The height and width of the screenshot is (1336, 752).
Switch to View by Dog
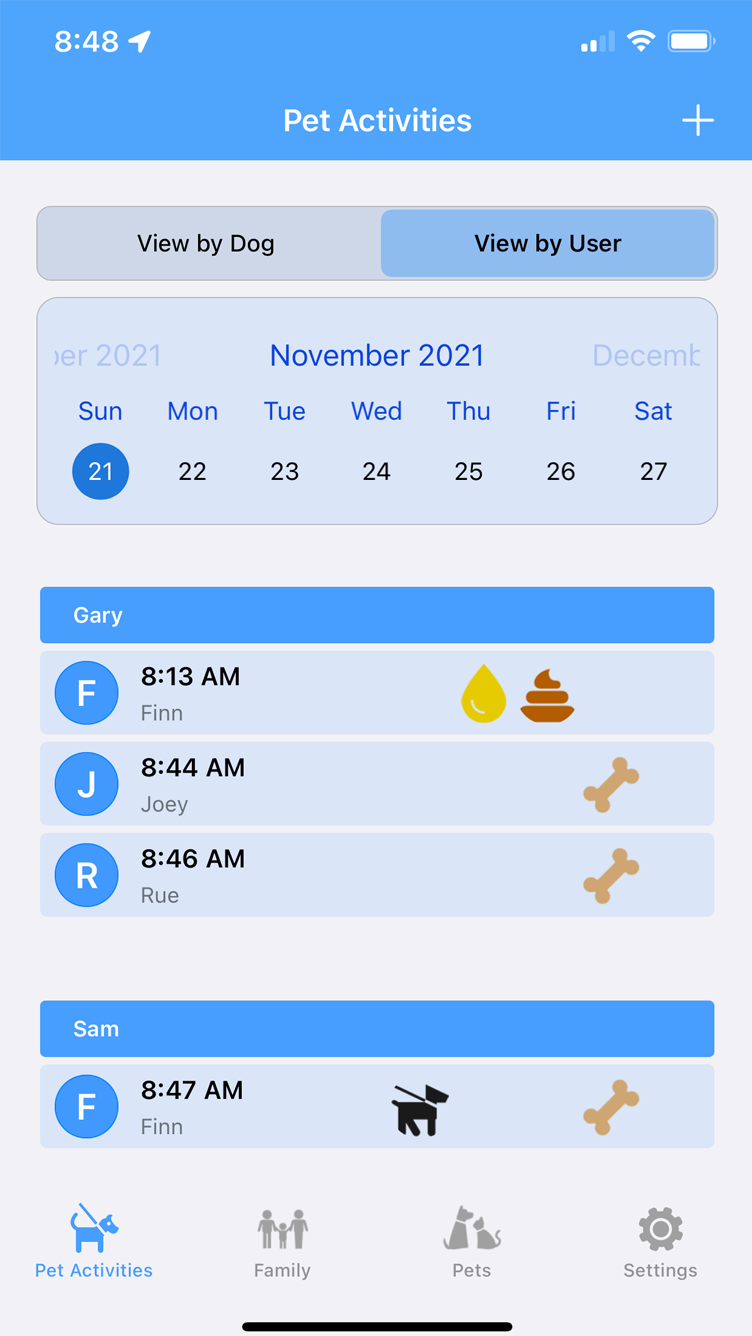(206, 243)
